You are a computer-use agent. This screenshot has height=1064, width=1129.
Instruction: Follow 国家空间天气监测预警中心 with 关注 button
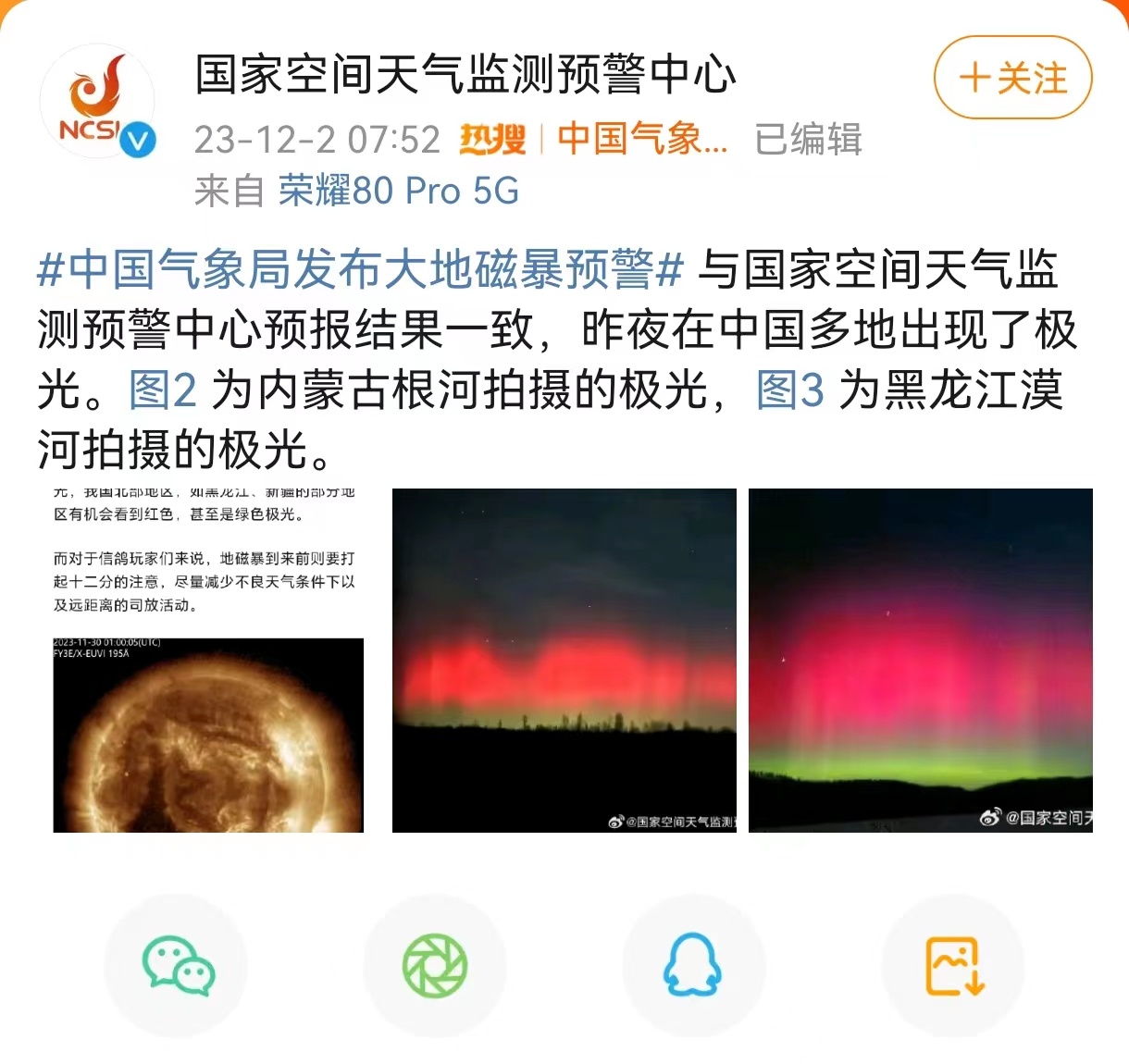(1013, 78)
